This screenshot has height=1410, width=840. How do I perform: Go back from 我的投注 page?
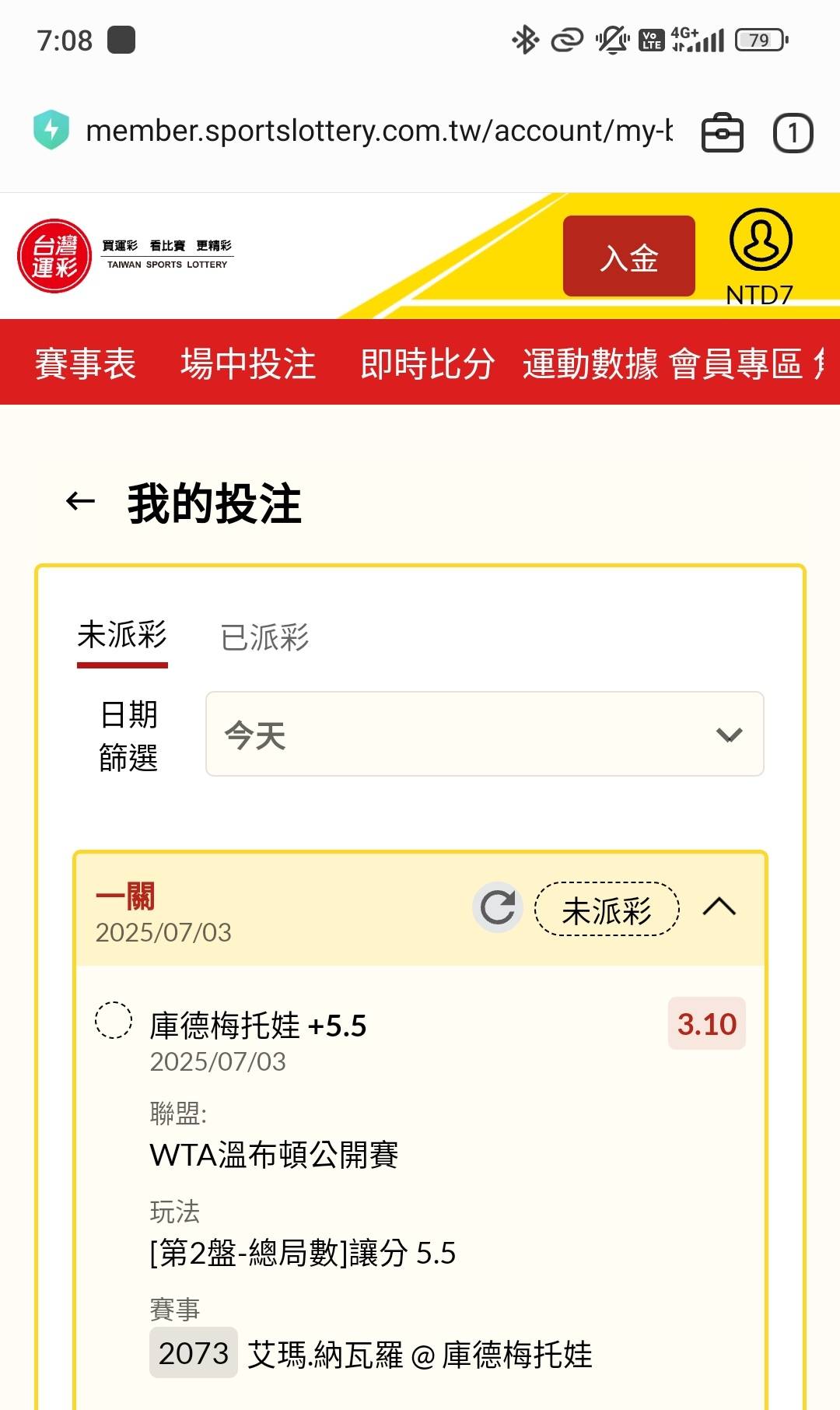click(x=81, y=501)
